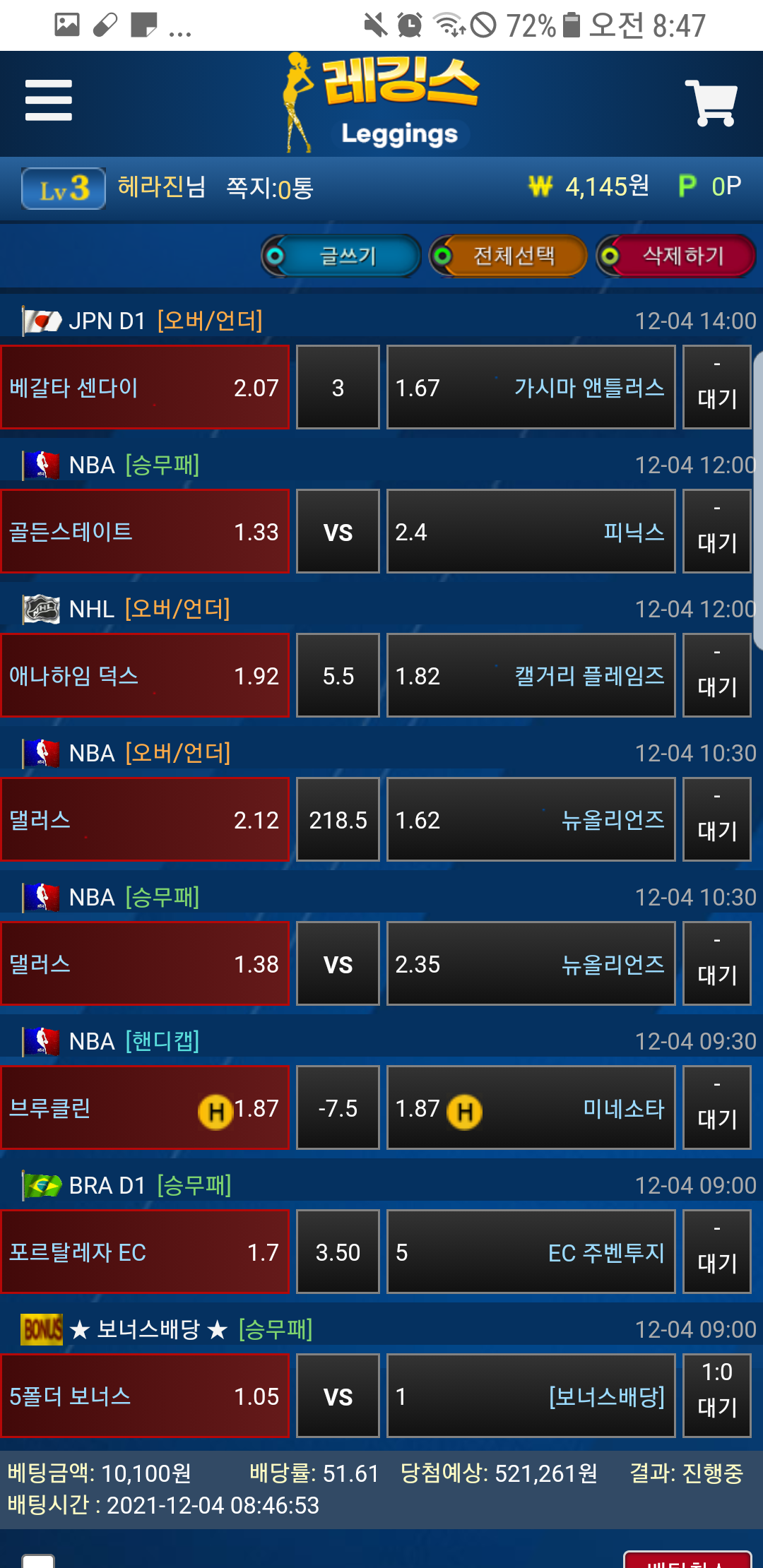This screenshot has width=763, height=1568.
Task: Open the hamburger menu
Action: [48, 100]
